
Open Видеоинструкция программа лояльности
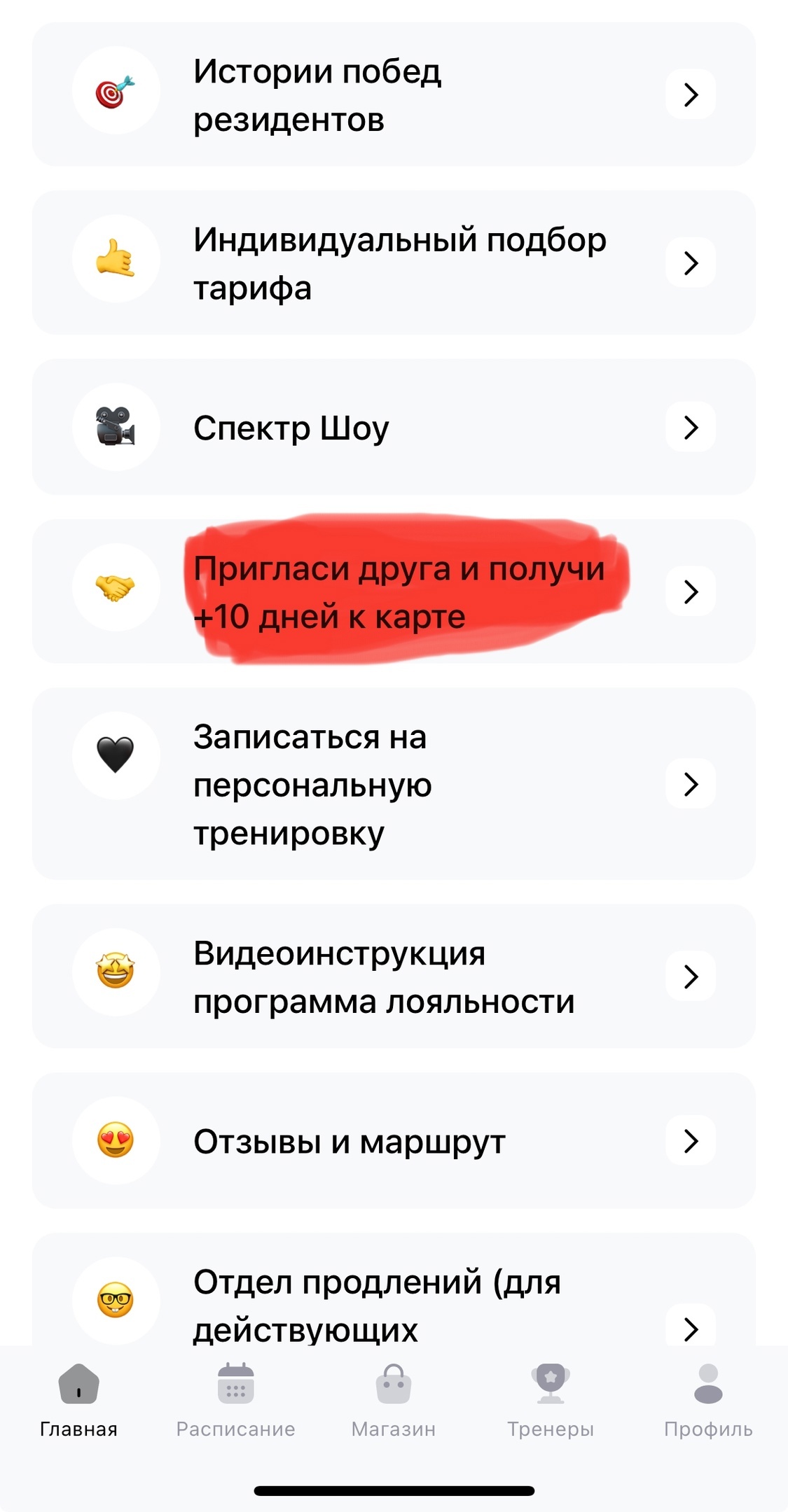(x=394, y=976)
